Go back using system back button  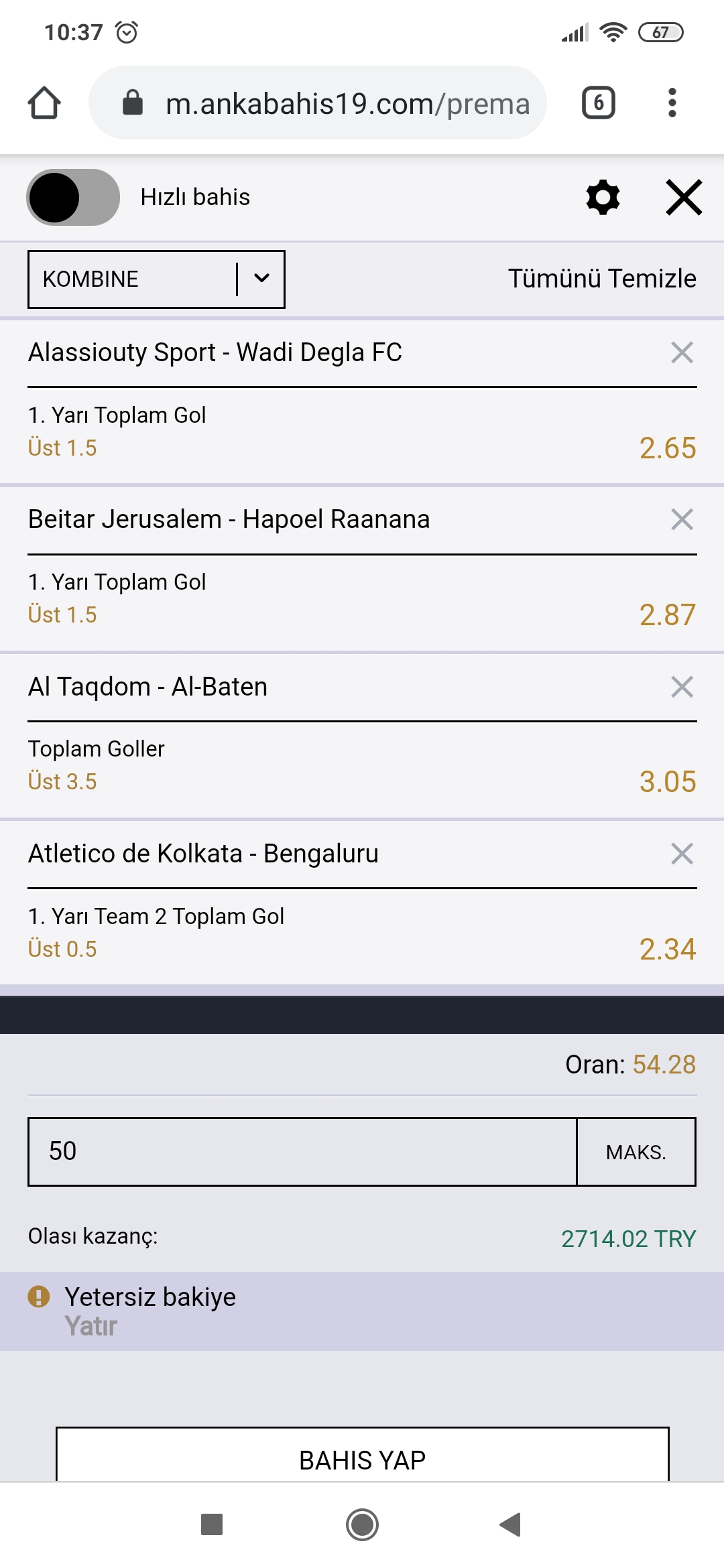coord(511,1524)
